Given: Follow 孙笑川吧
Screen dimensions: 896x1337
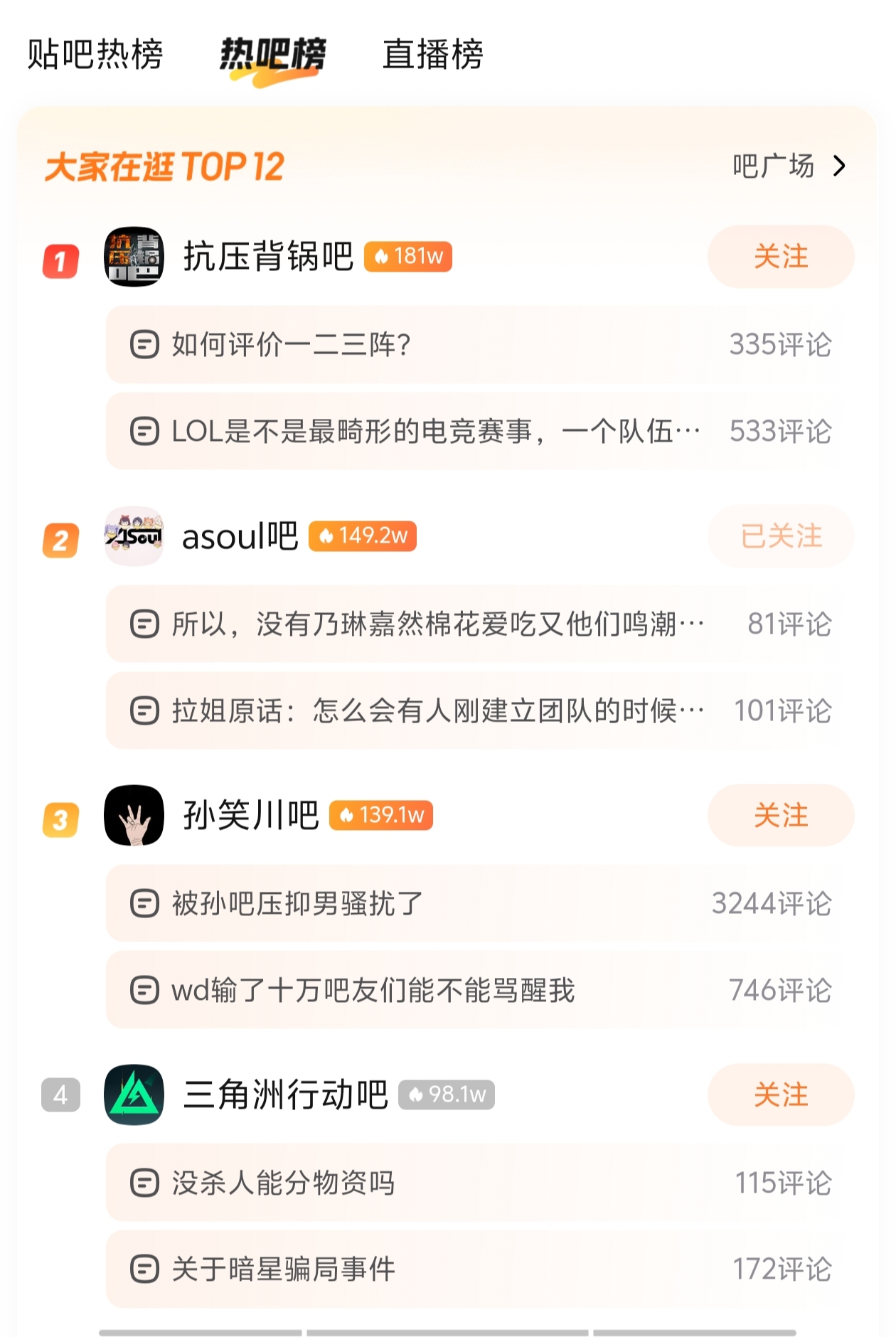Looking at the screenshot, I should point(780,816).
